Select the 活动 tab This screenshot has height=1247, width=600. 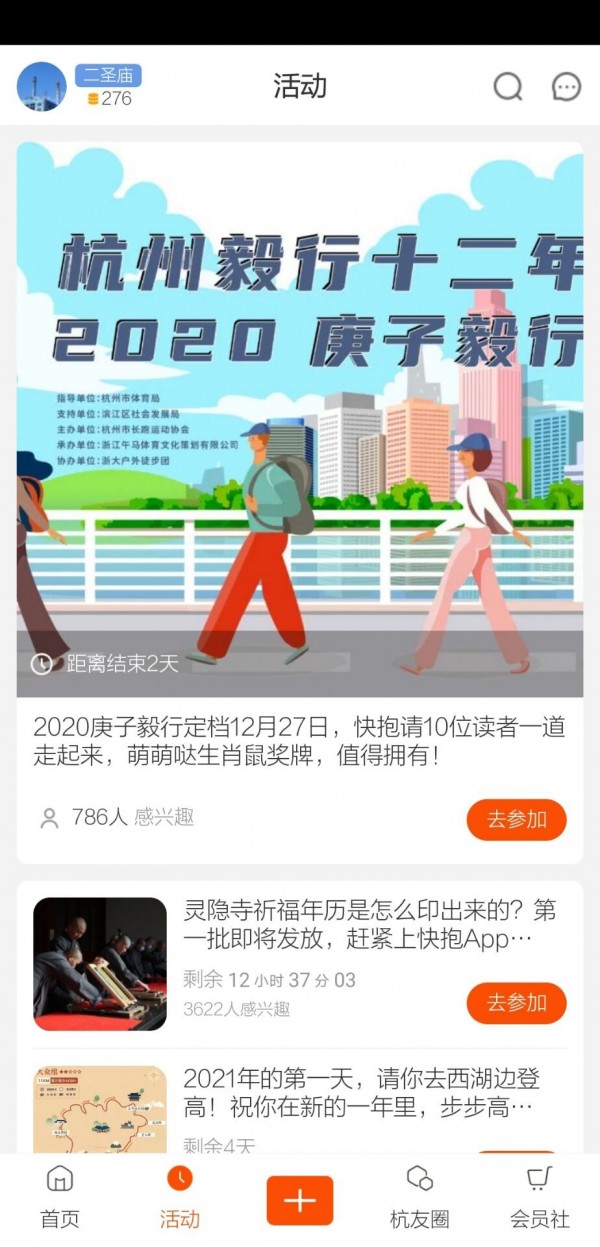click(180, 1198)
